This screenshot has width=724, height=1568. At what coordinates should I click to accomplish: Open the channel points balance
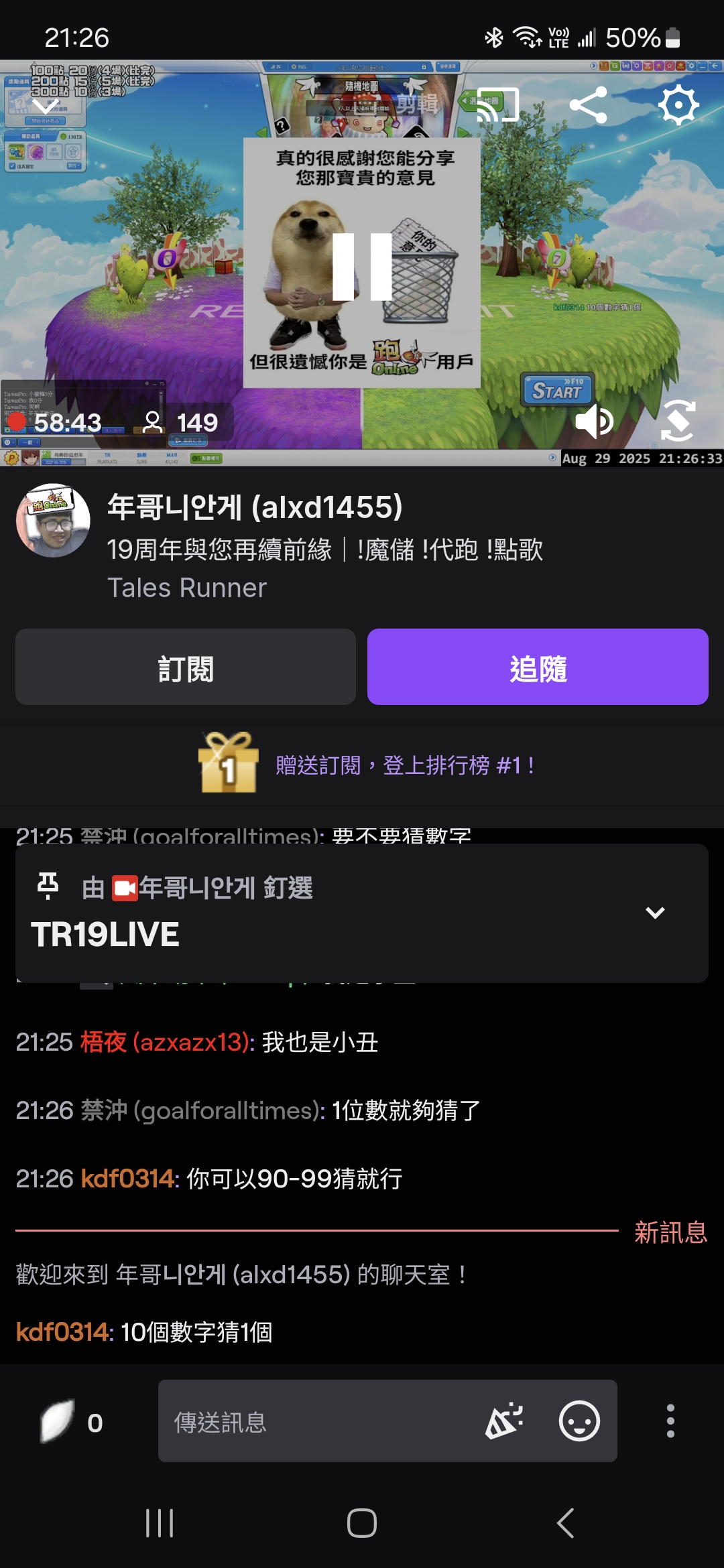click(x=72, y=1421)
